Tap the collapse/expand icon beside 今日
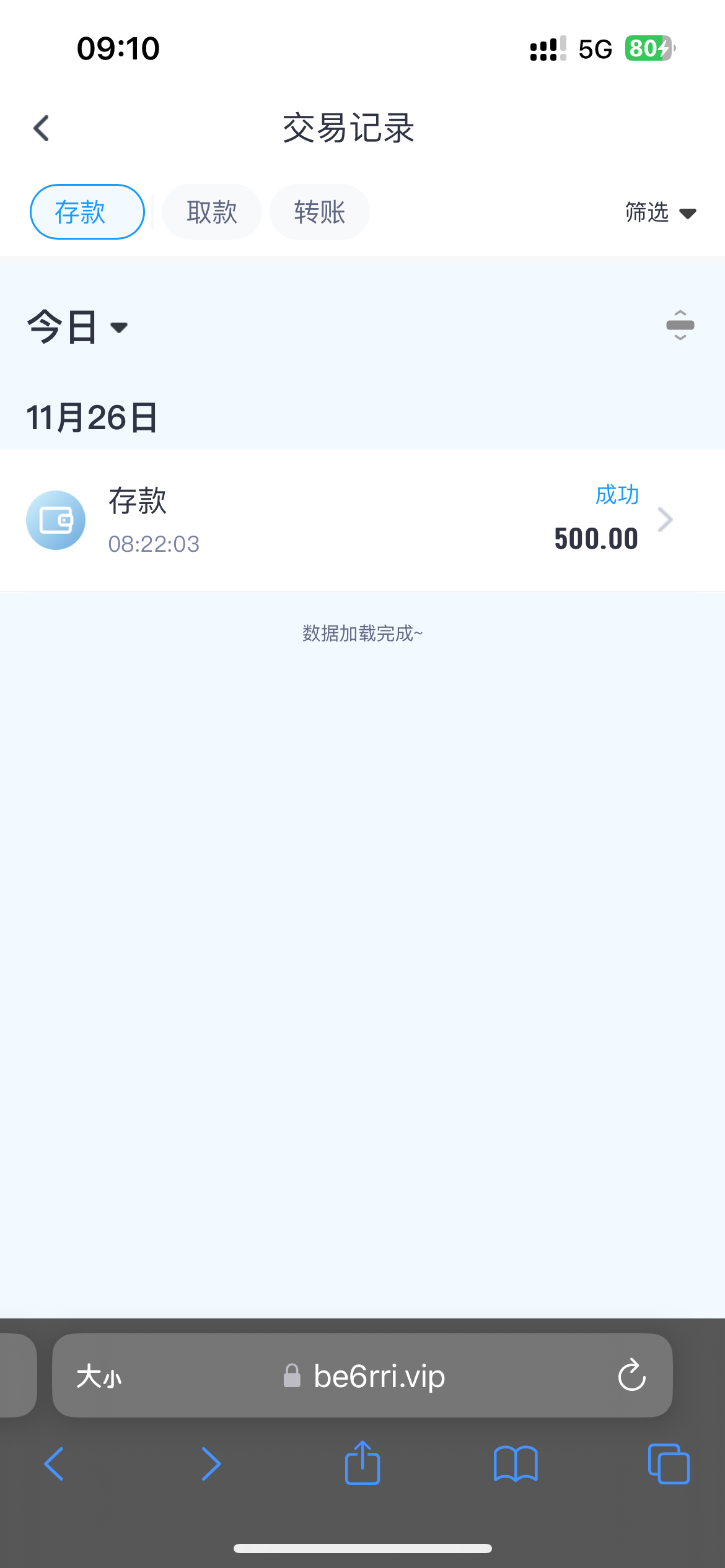 point(680,325)
